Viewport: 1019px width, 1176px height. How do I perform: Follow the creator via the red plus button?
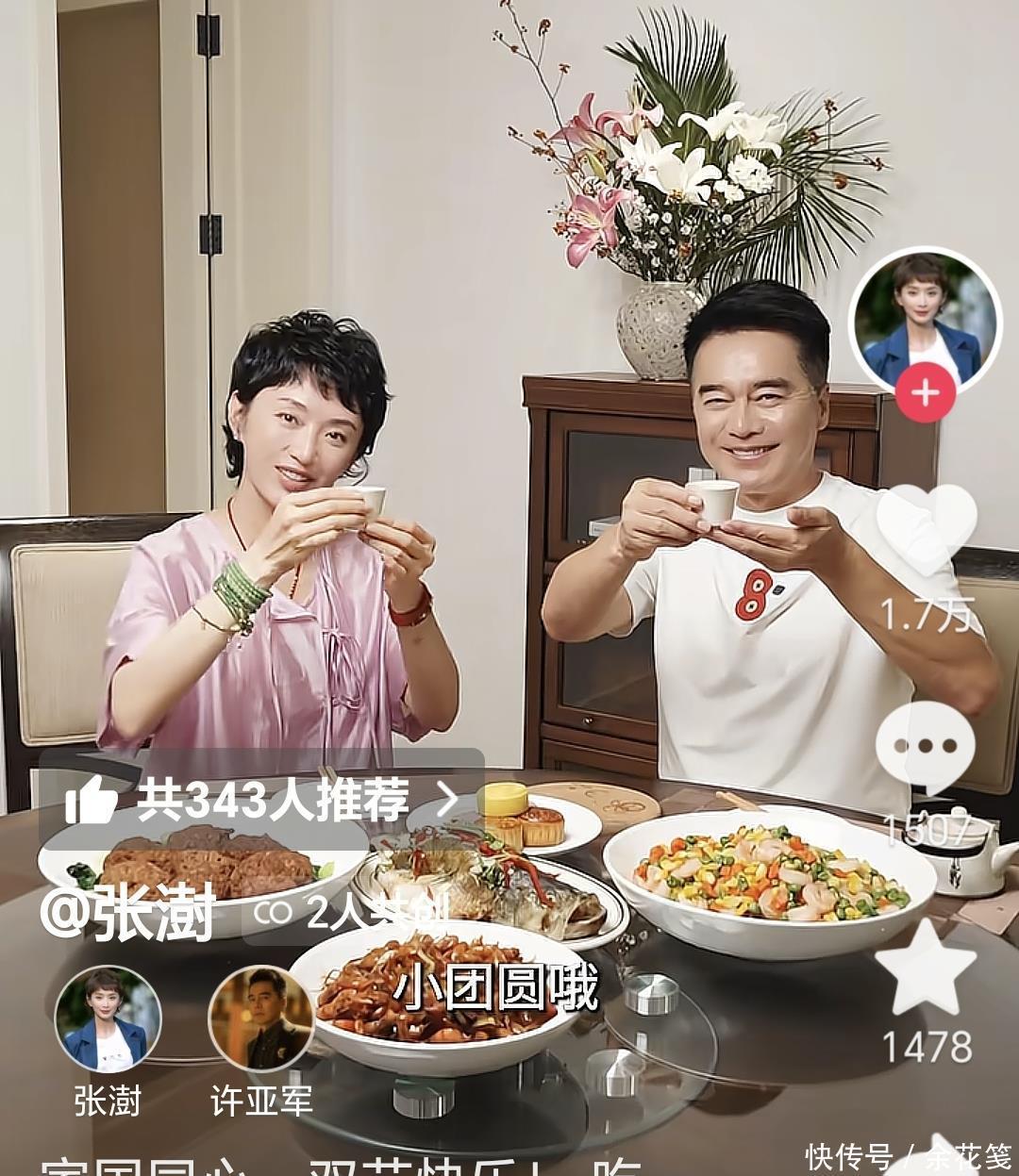click(x=925, y=393)
